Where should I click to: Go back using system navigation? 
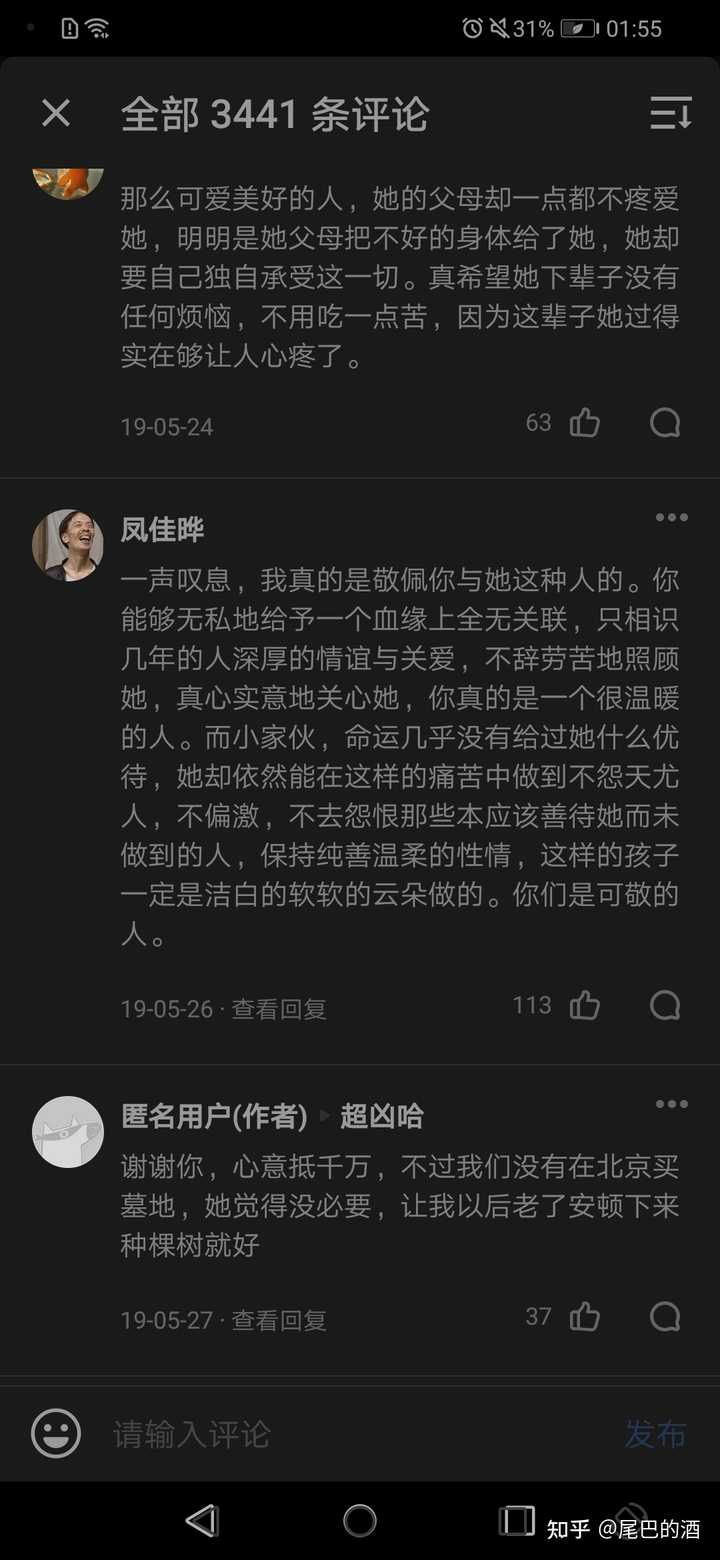pos(202,1521)
